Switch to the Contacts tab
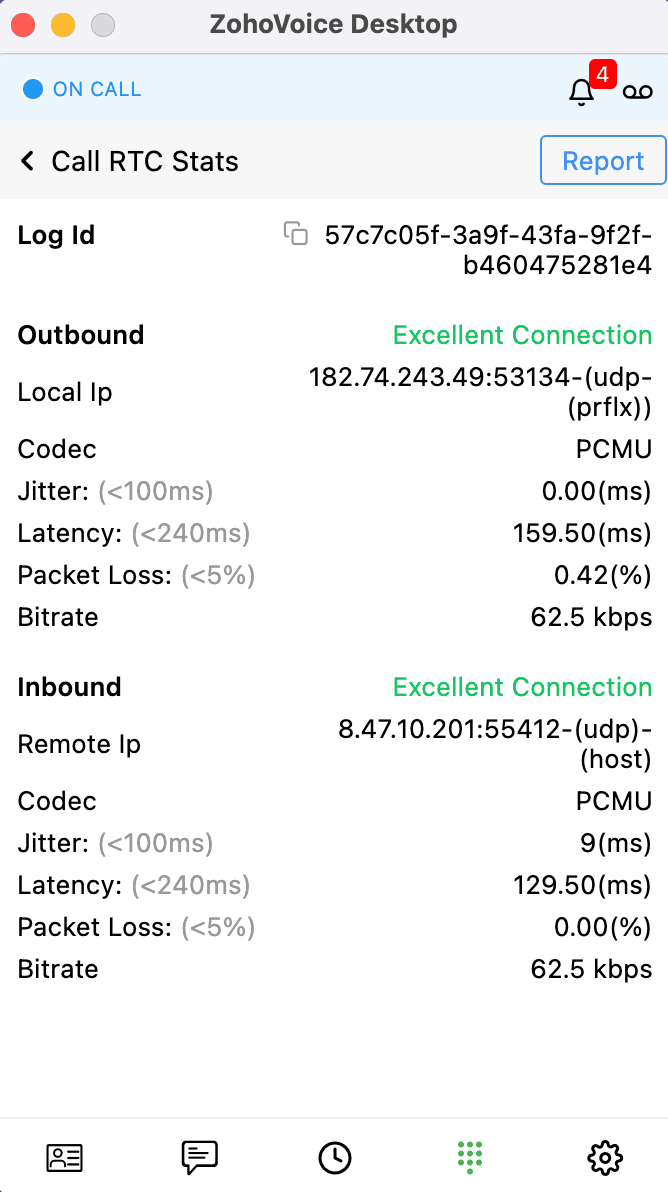Viewport: 668px width, 1192px height. [x=65, y=1157]
